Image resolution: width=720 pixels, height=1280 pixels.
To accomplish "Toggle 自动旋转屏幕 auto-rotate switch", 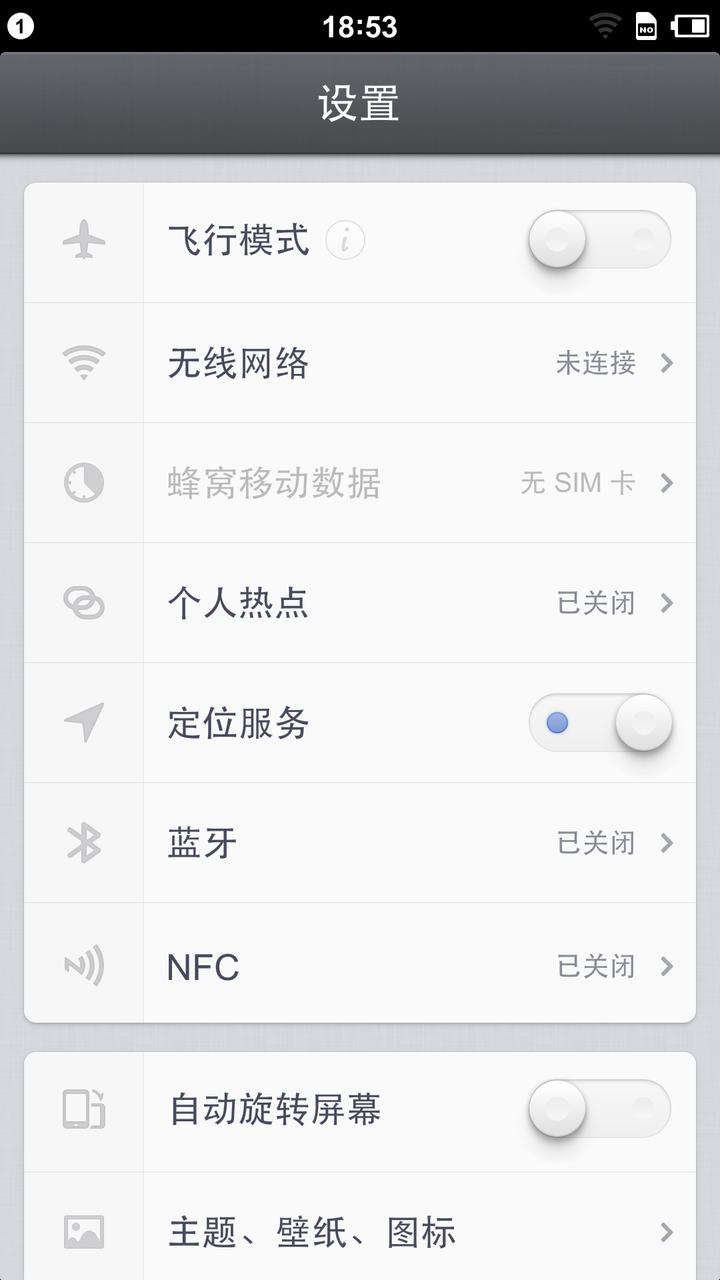I will 599,1109.
